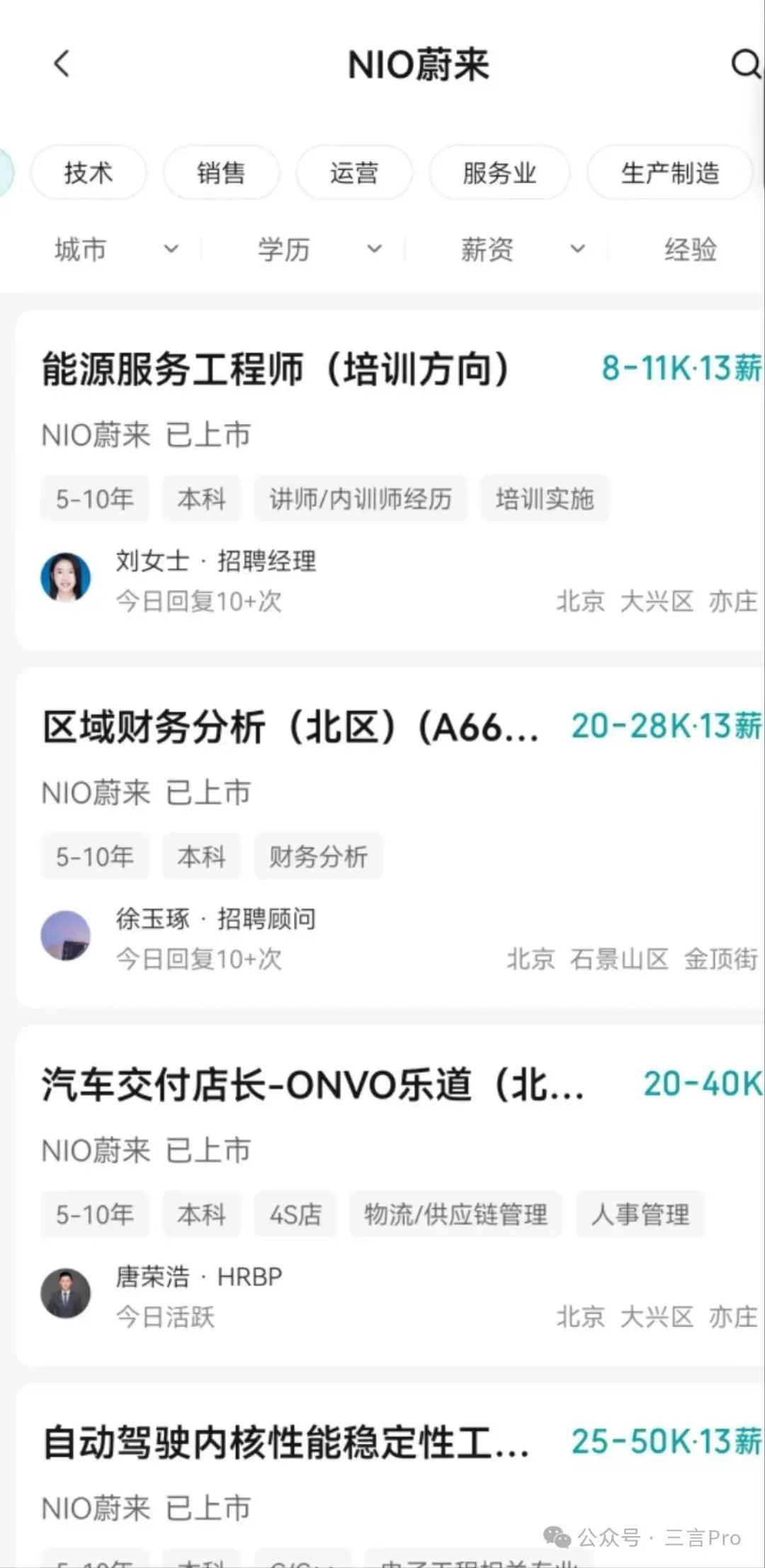Show 生产制造 jobs
The width and height of the screenshot is (765, 1568).
click(x=669, y=173)
